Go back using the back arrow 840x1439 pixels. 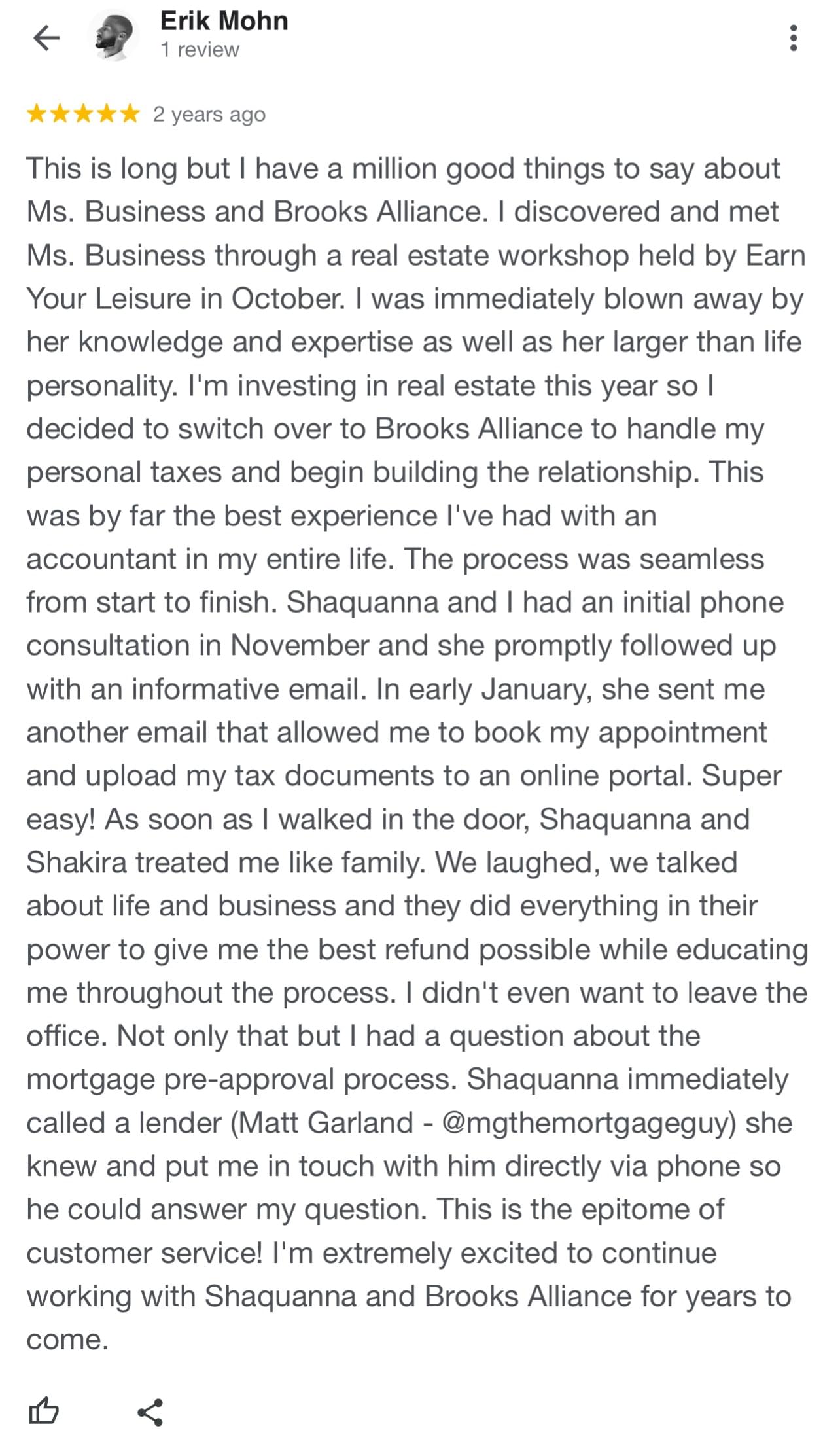point(46,38)
